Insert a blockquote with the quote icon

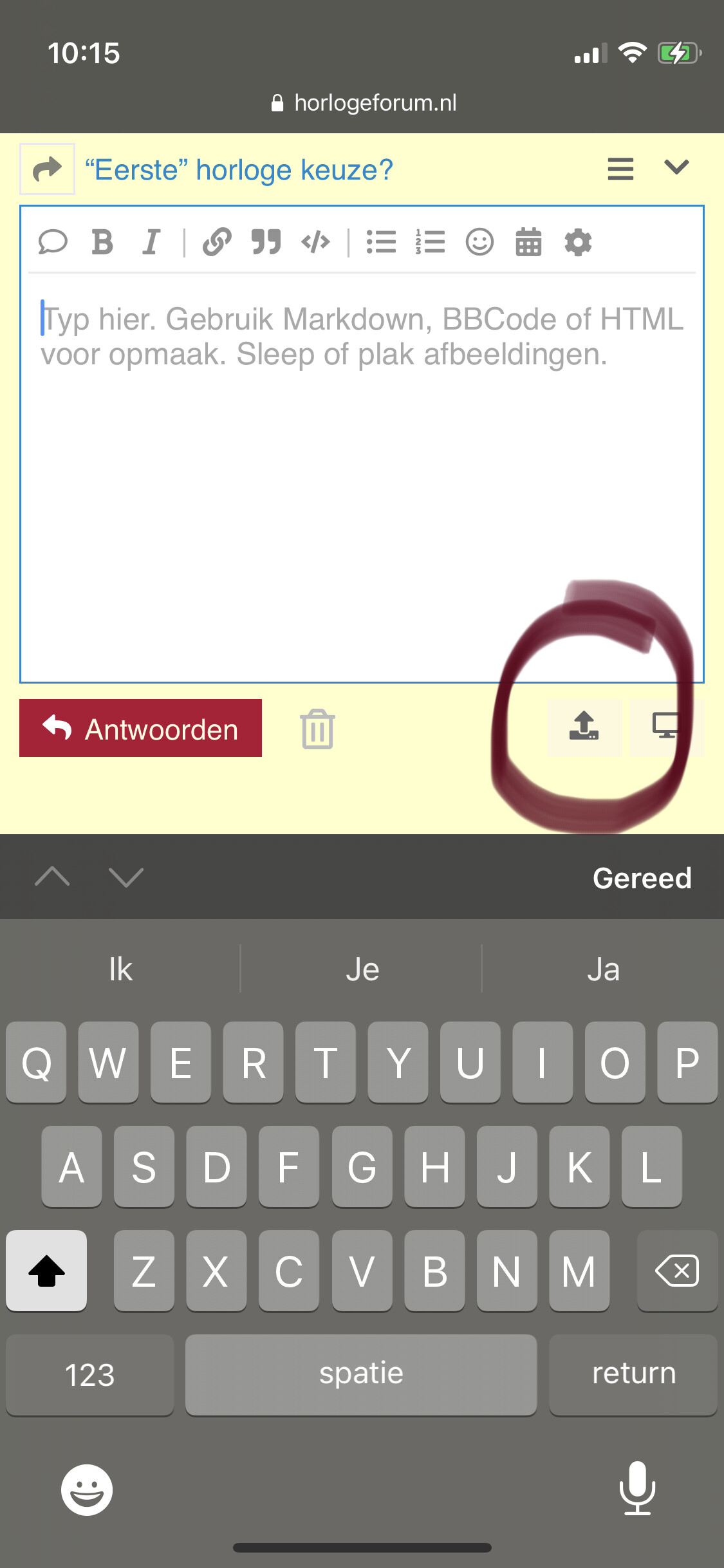266,242
